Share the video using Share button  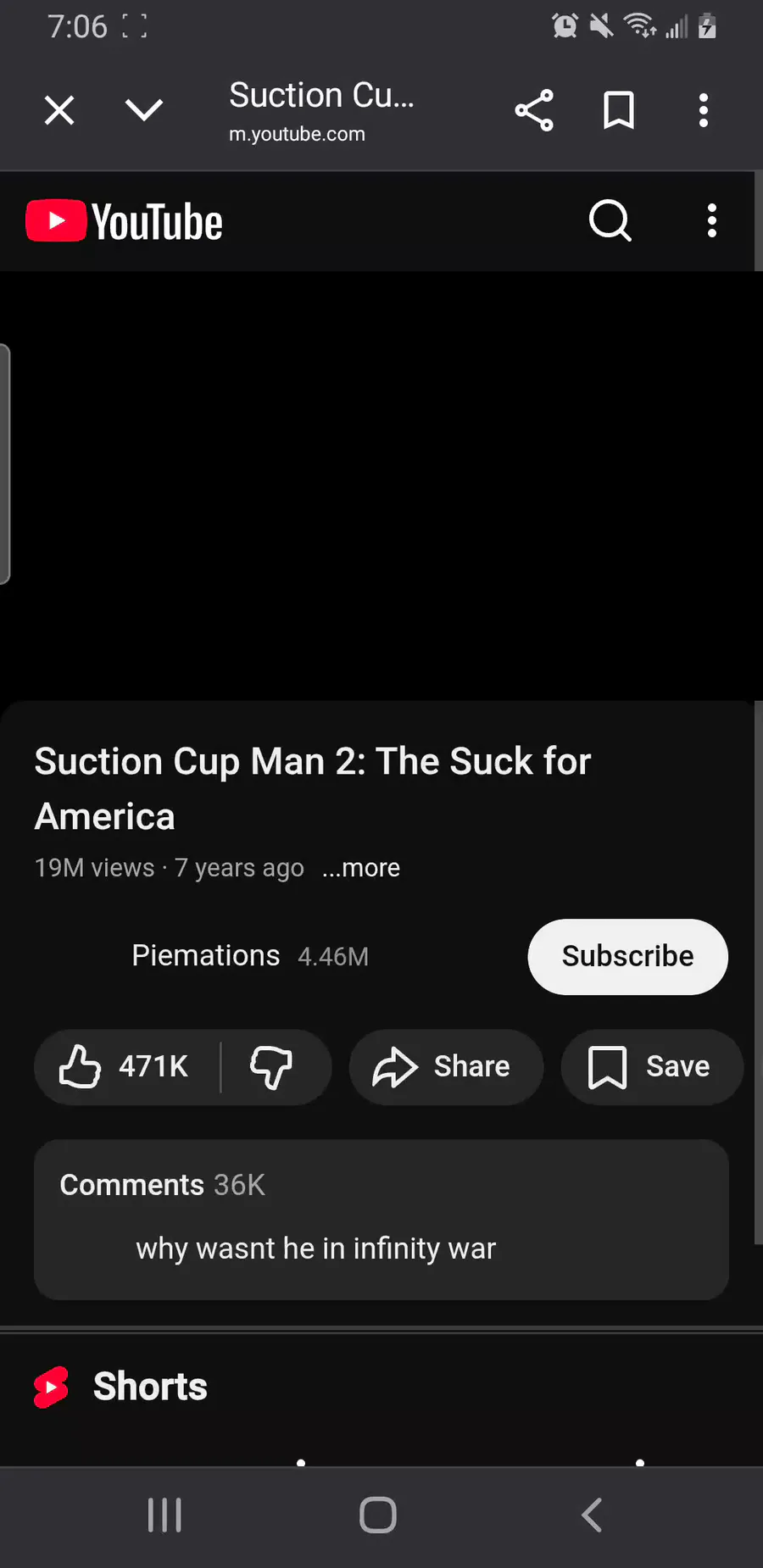tap(445, 1066)
